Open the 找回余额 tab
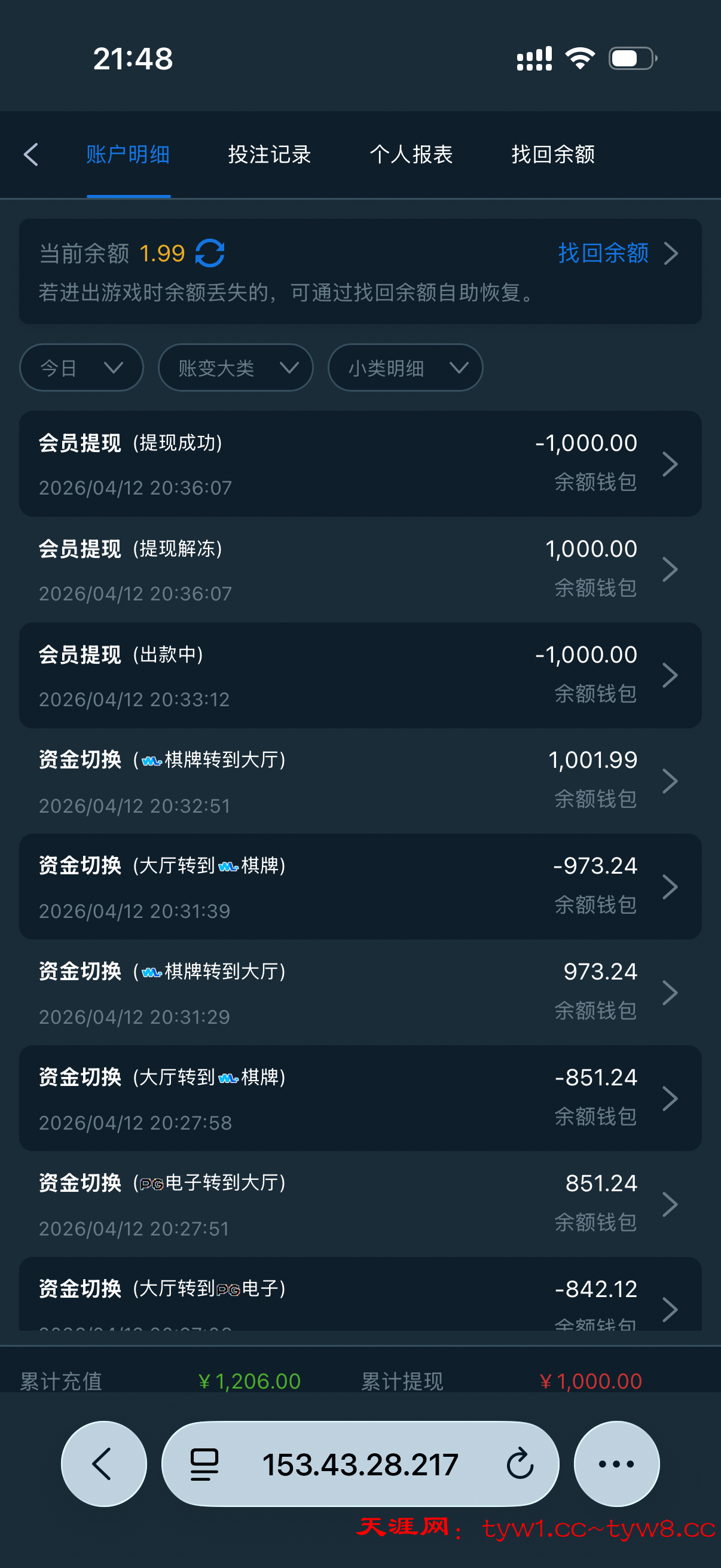The height and width of the screenshot is (1568, 721). [552, 155]
